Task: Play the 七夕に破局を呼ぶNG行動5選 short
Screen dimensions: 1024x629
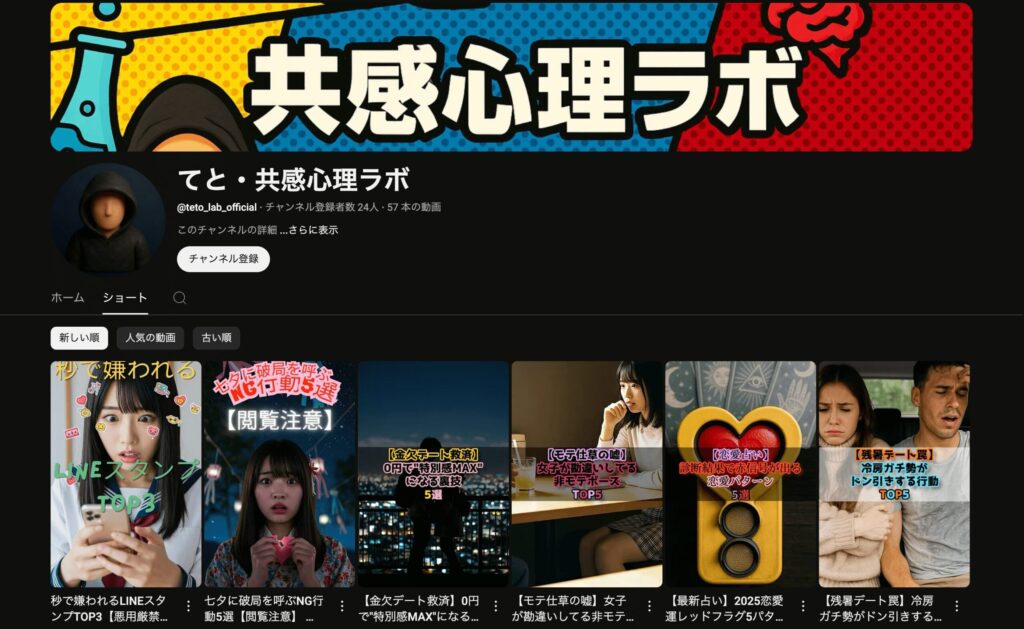Action: [x=280, y=474]
